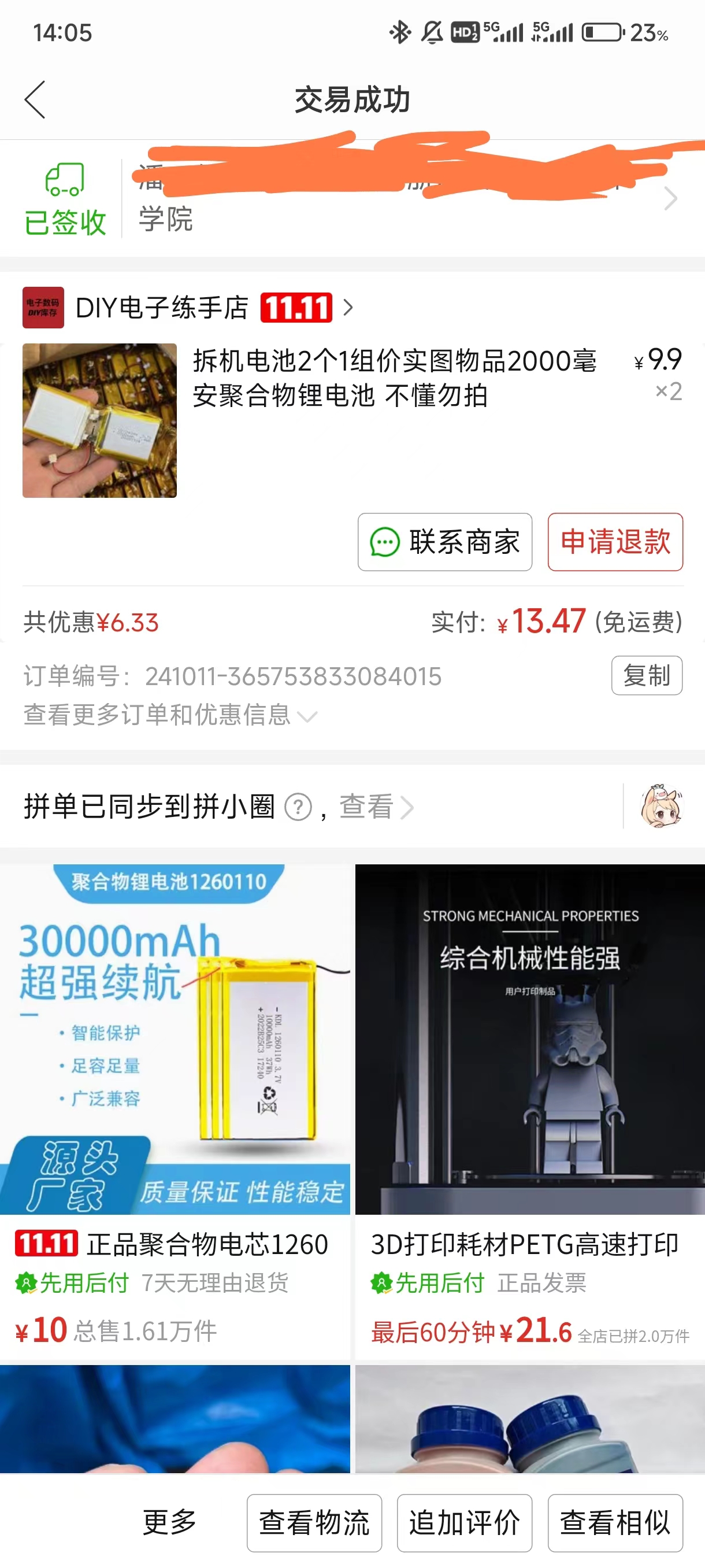Expand 查看更多订单和优惠信息

[x=170, y=715]
